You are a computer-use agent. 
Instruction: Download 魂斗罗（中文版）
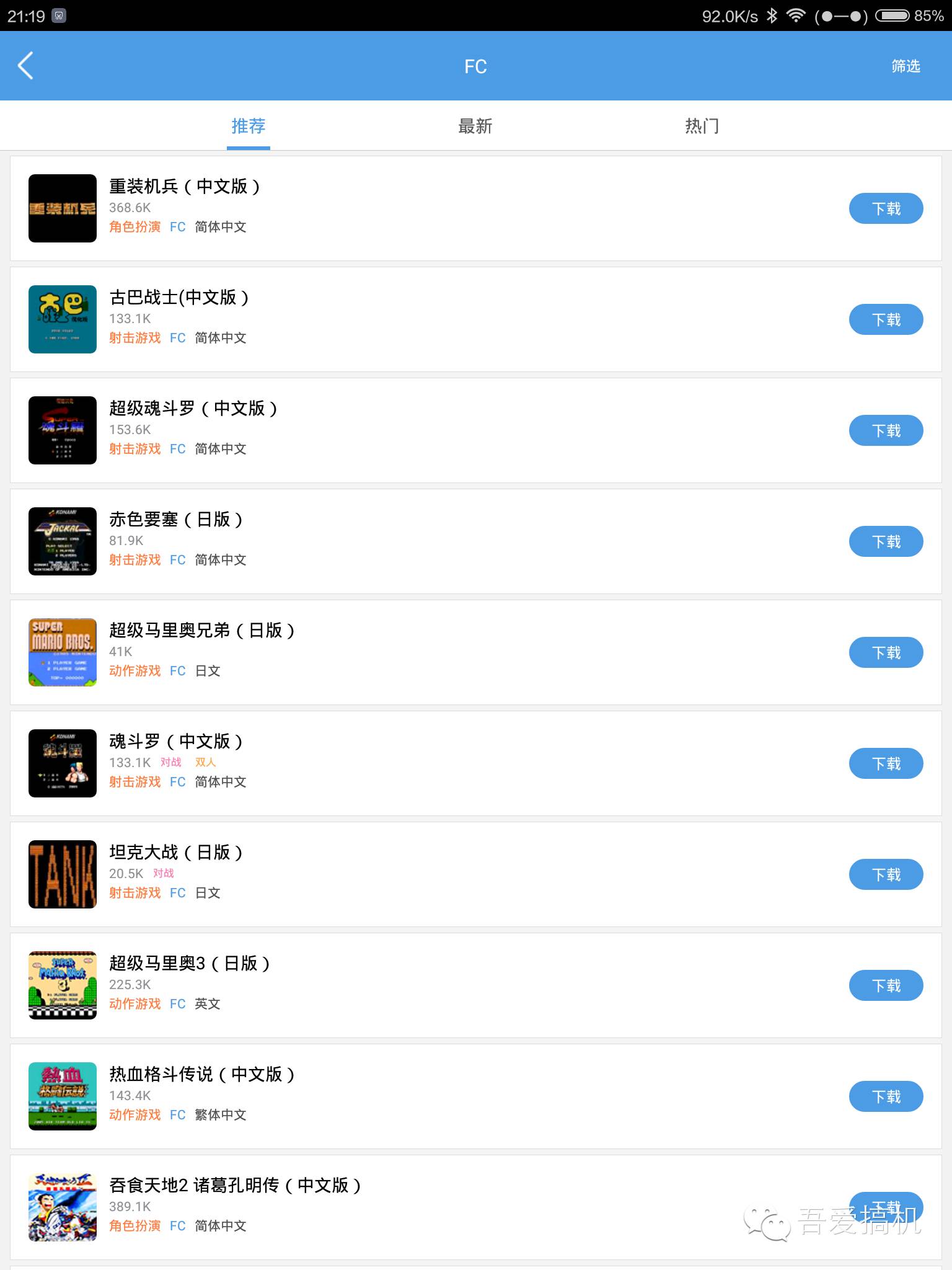point(885,763)
